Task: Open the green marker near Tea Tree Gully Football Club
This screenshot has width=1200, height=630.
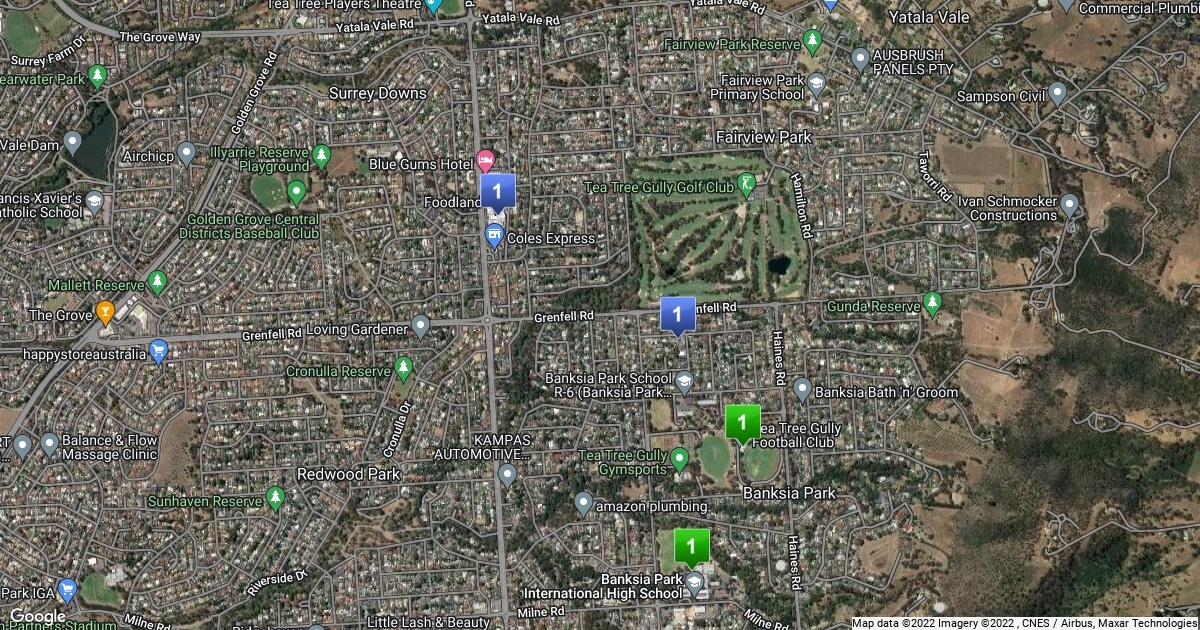Action: [x=743, y=423]
